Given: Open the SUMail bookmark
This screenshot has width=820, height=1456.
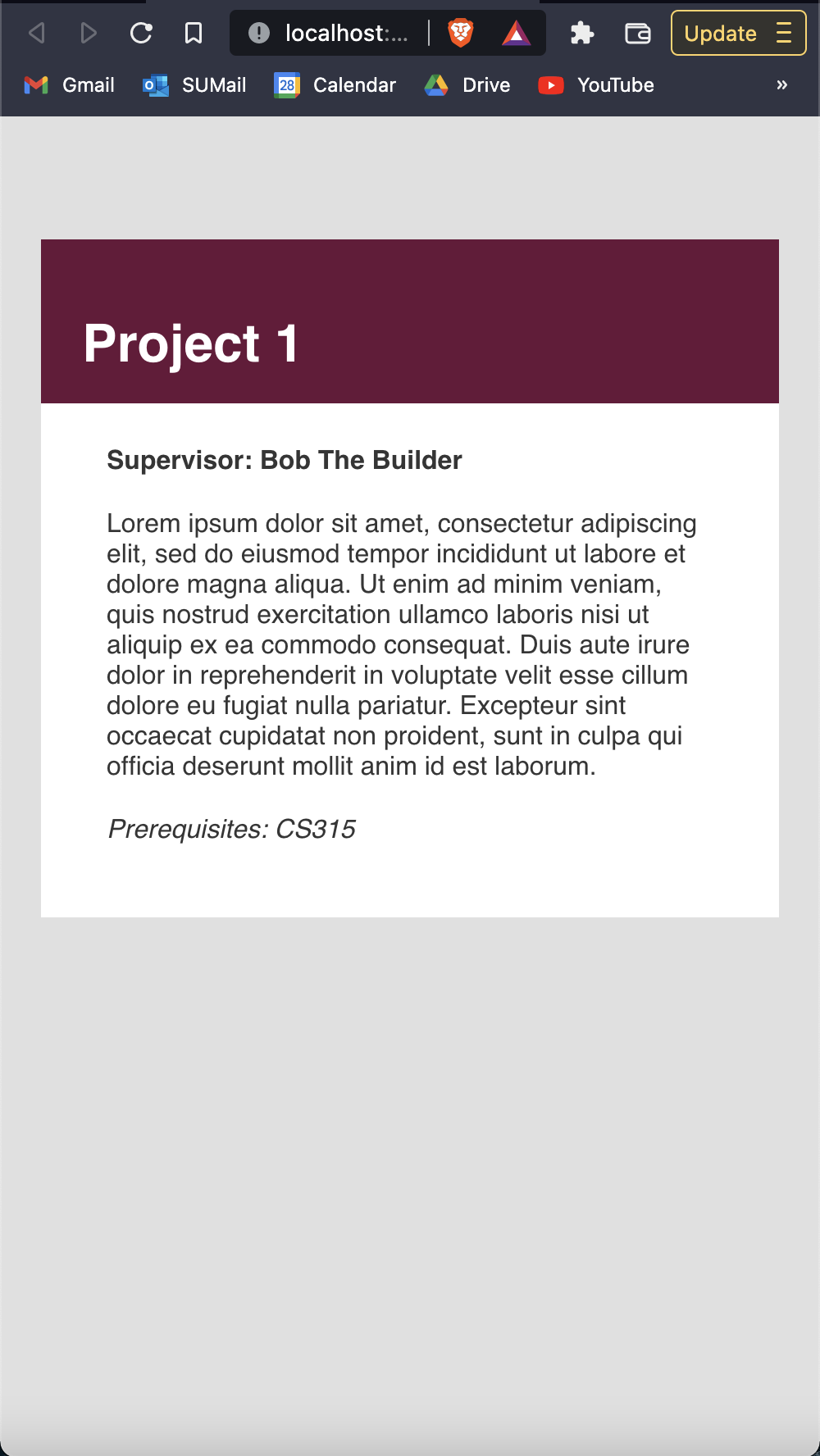Looking at the screenshot, I should tap(194, 85).
